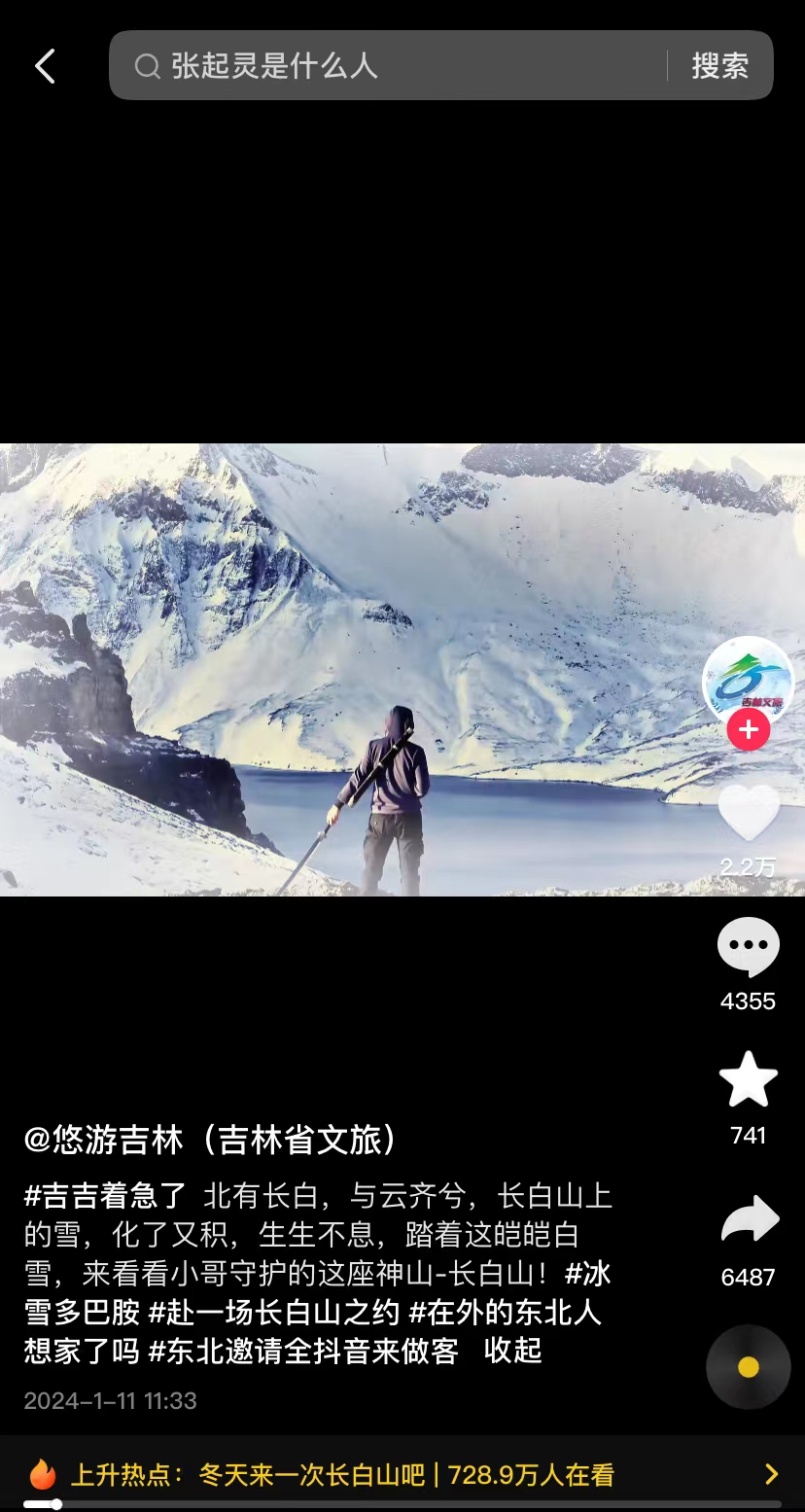Tap the 搜索 button

pyautogui.click(x=719, y=66)
